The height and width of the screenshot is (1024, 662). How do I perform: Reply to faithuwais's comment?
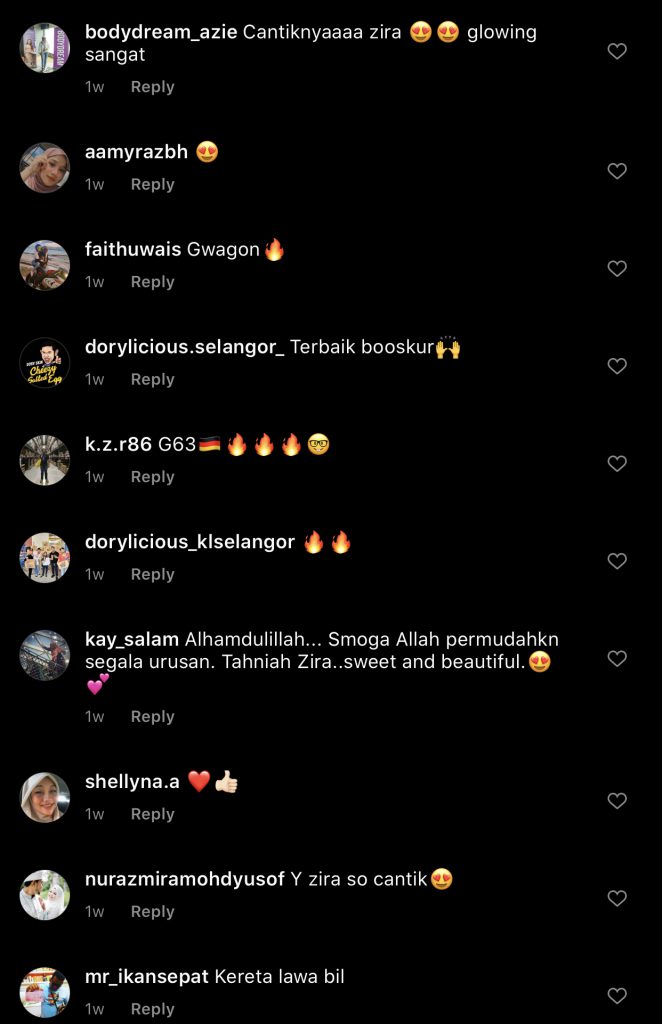(152, 283)
